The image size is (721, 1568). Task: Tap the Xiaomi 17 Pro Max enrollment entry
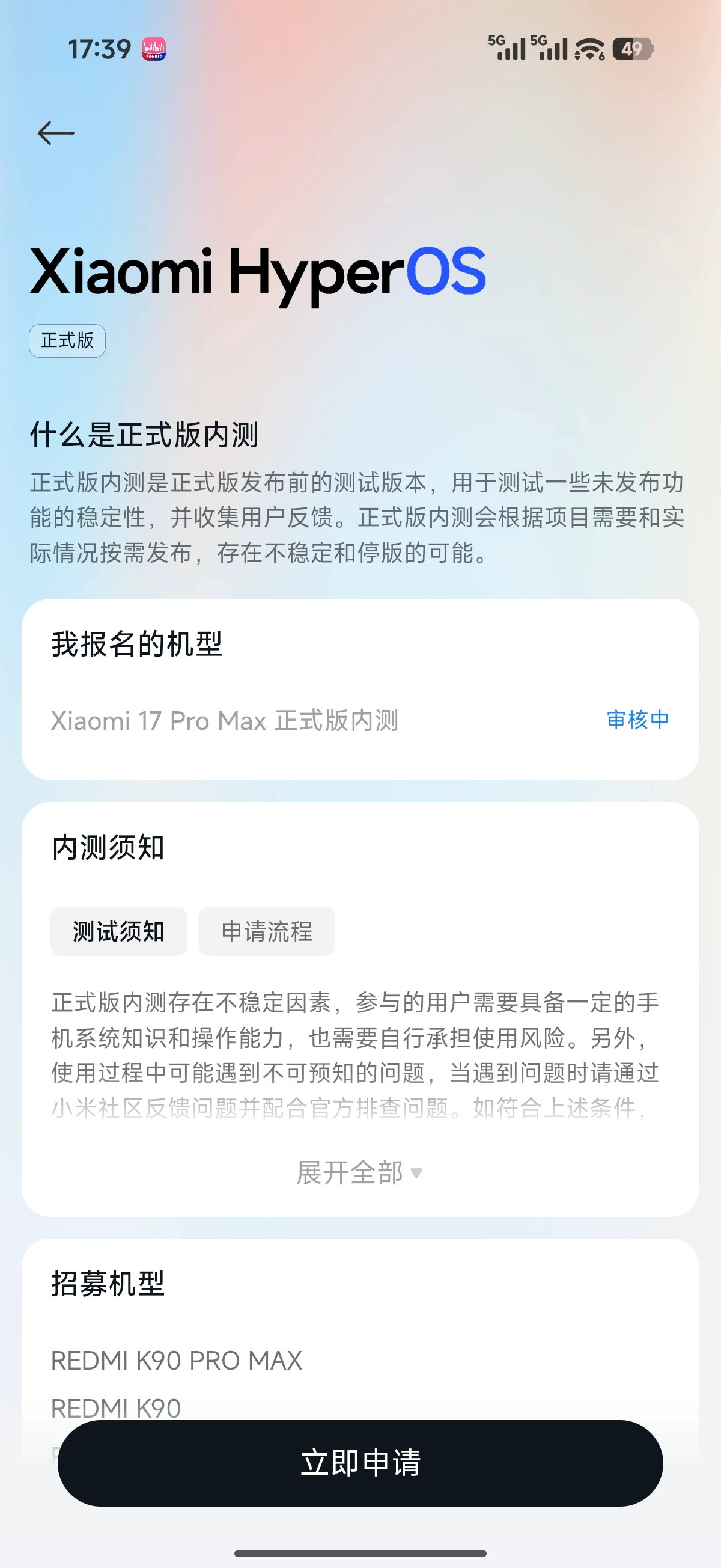pyautogui.click(x=225, y=720)
